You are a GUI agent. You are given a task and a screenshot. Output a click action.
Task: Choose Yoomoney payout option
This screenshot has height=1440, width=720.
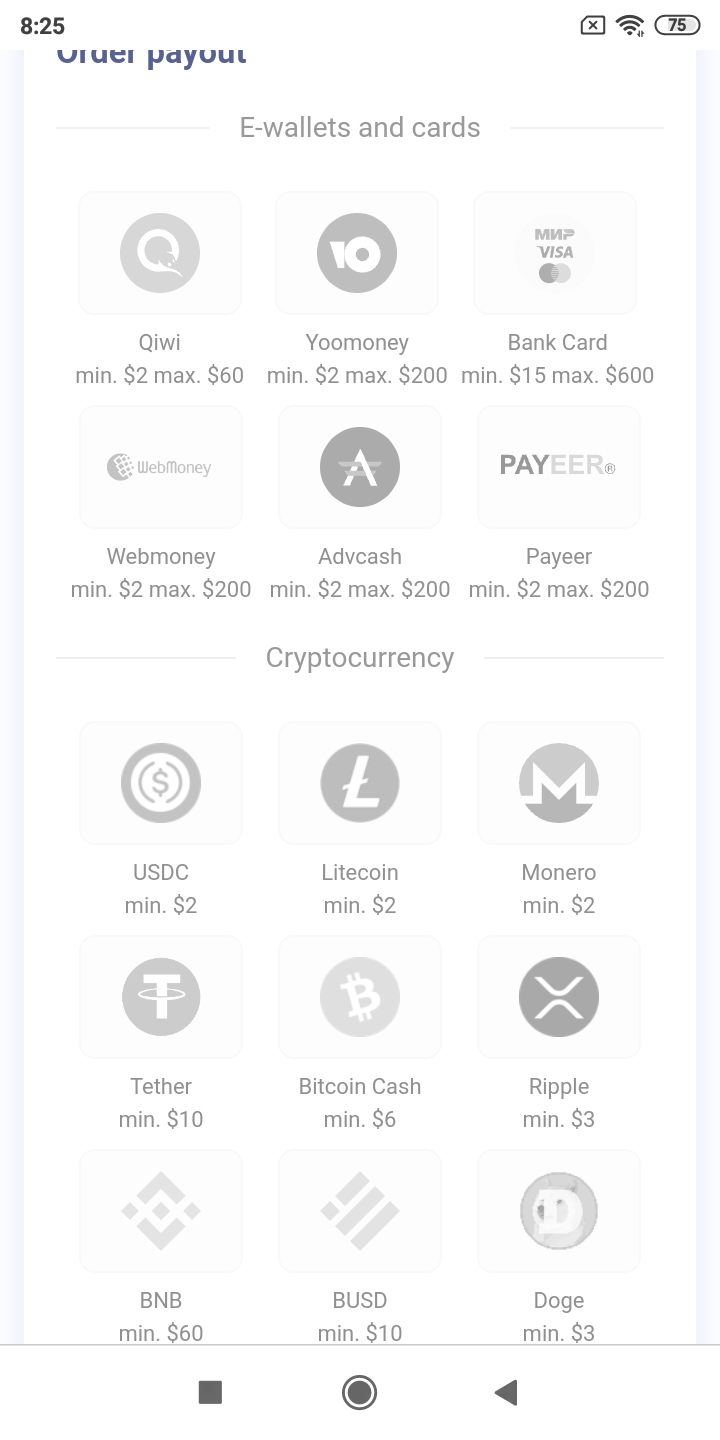[357, 253]
